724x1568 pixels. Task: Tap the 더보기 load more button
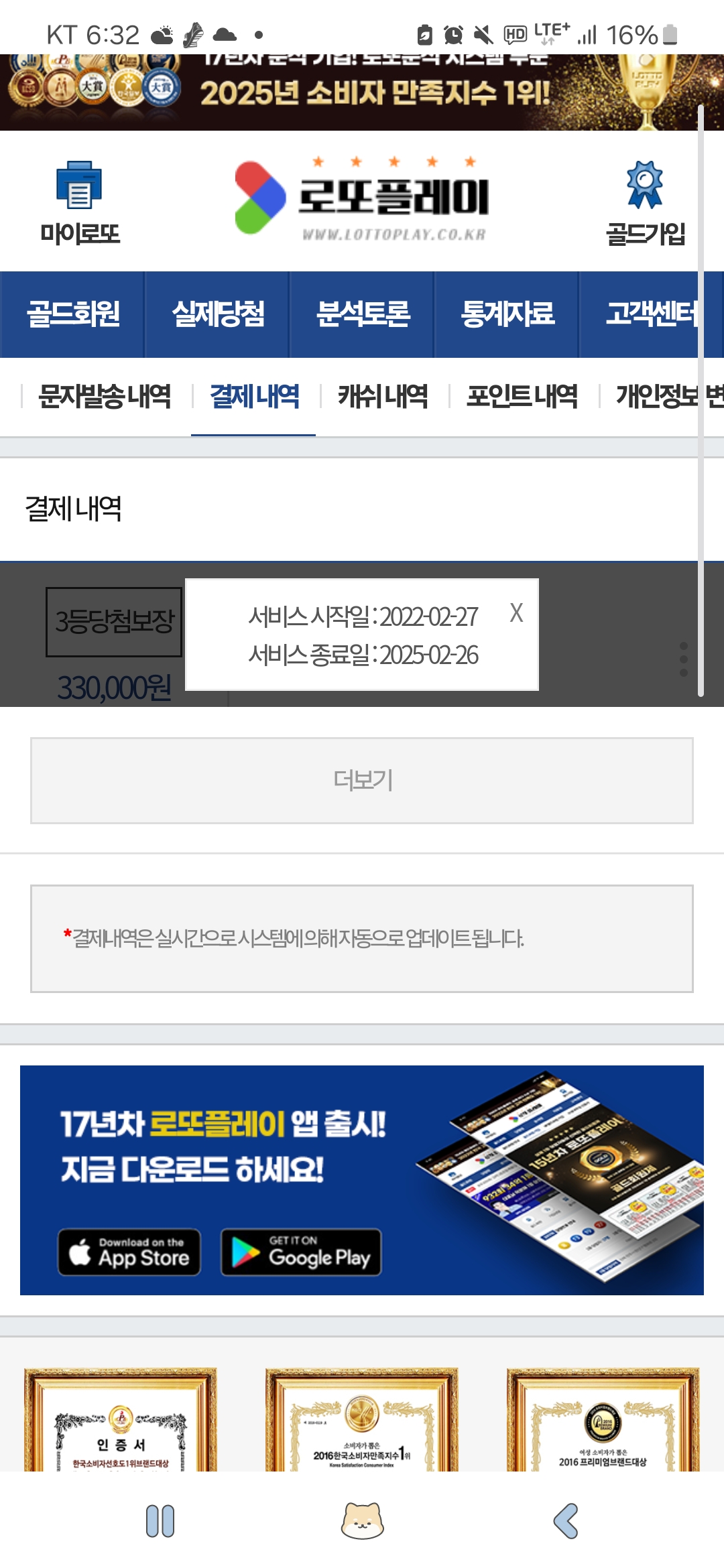(362, 781)
